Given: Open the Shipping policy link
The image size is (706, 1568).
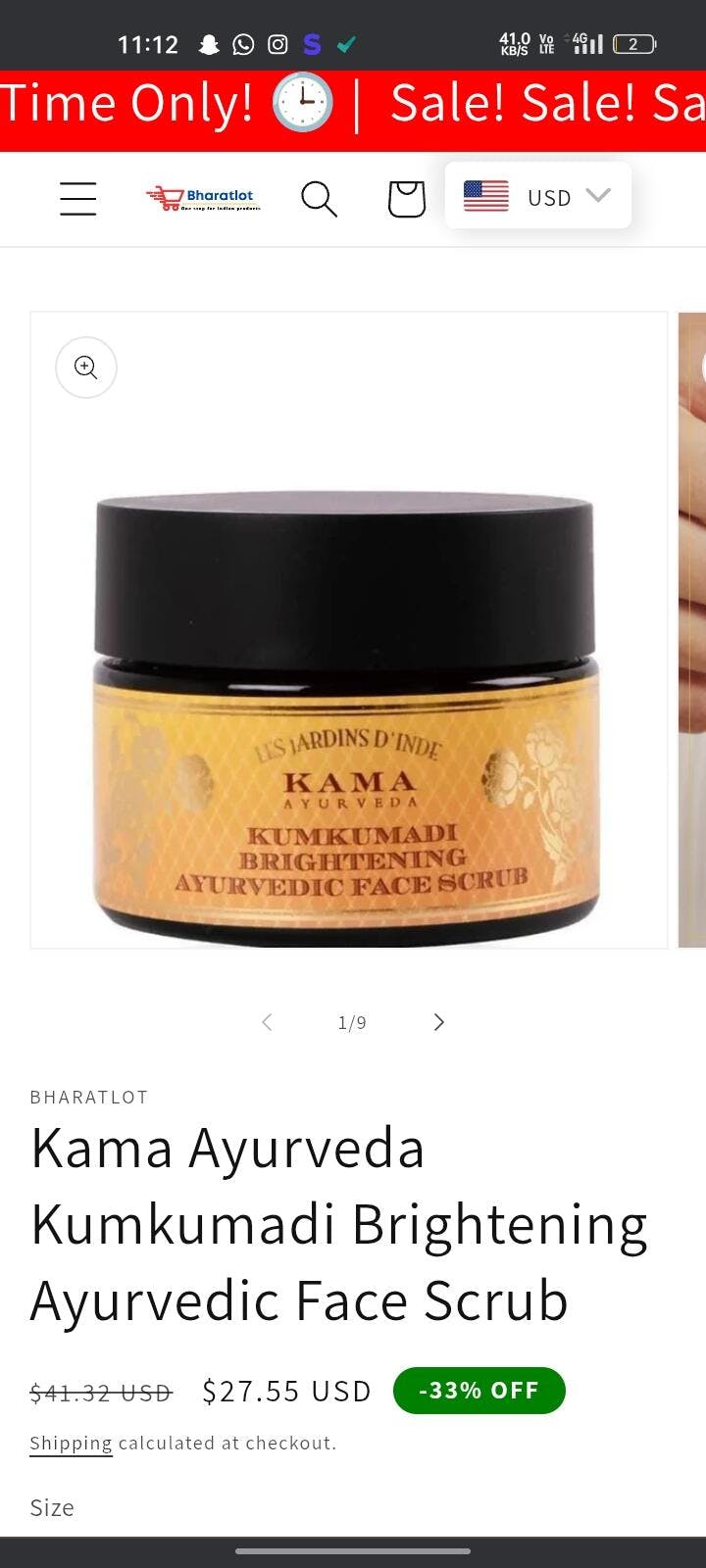Looking at the screenshot, I should tap(71, 1443).
